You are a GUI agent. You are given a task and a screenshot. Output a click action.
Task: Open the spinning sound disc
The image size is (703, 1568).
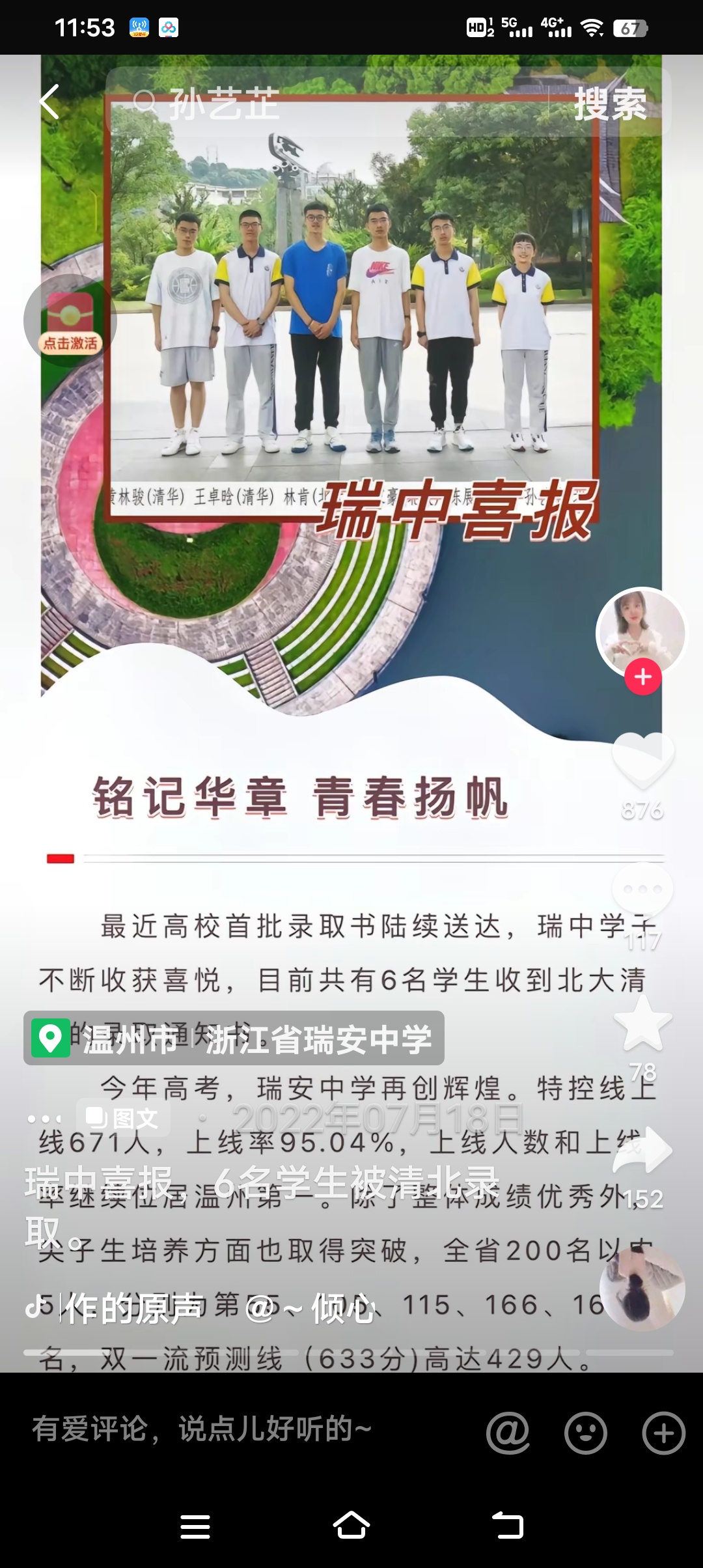[x=642, y=1289]
